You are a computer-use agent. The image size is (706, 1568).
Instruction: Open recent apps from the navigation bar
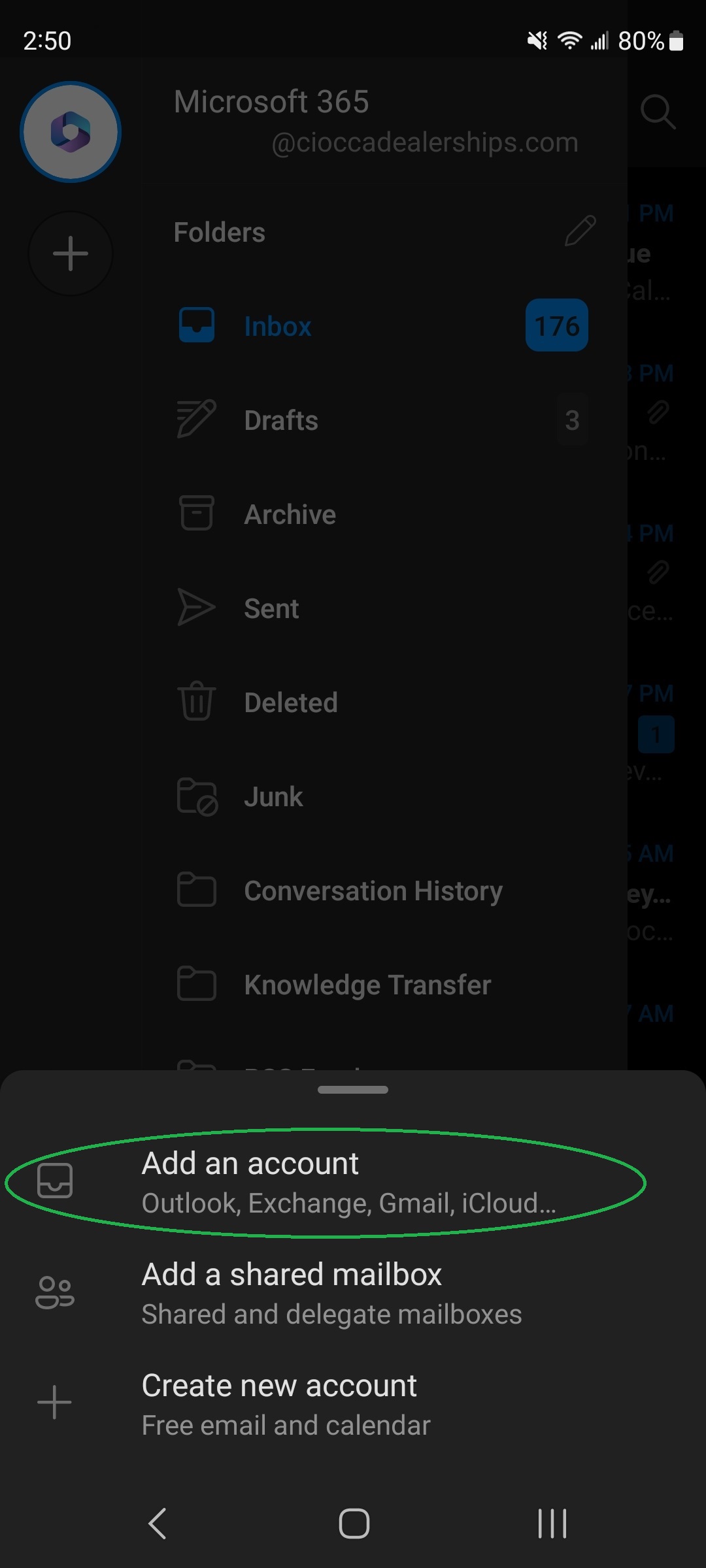[x=552, y=1524]
